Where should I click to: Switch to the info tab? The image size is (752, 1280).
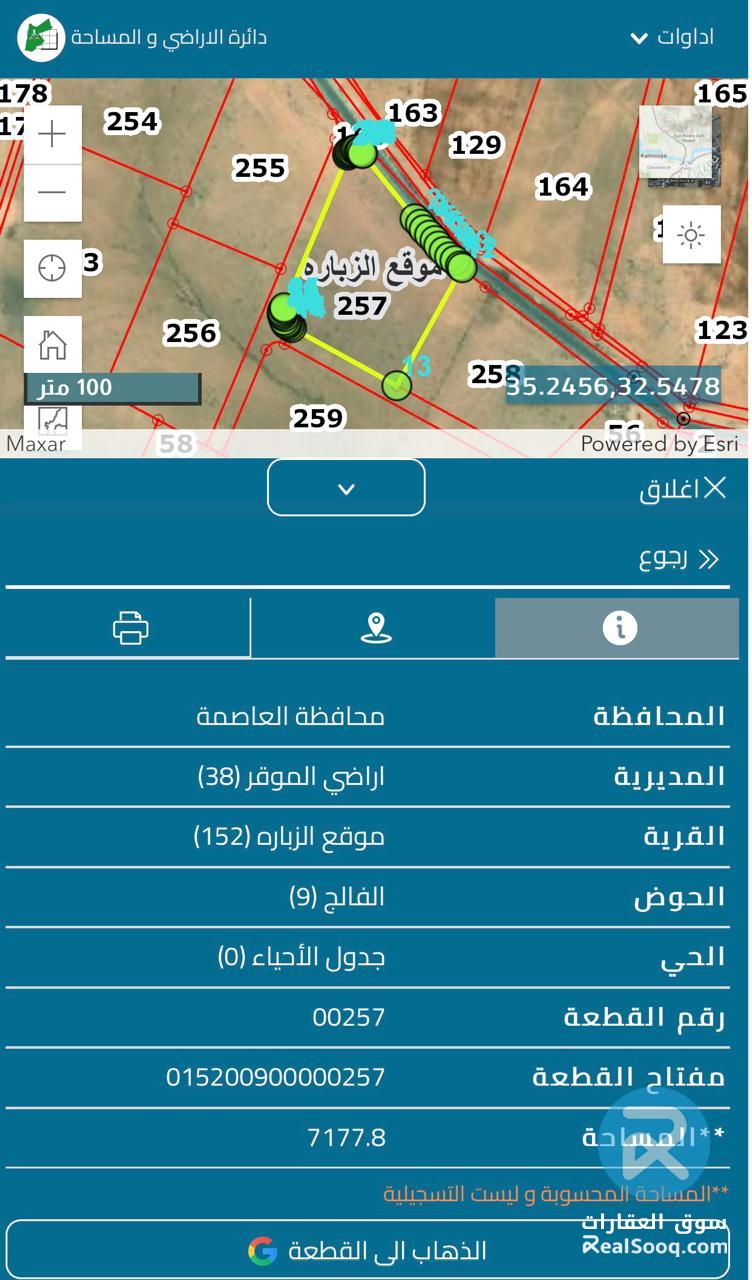coord(619,628)
